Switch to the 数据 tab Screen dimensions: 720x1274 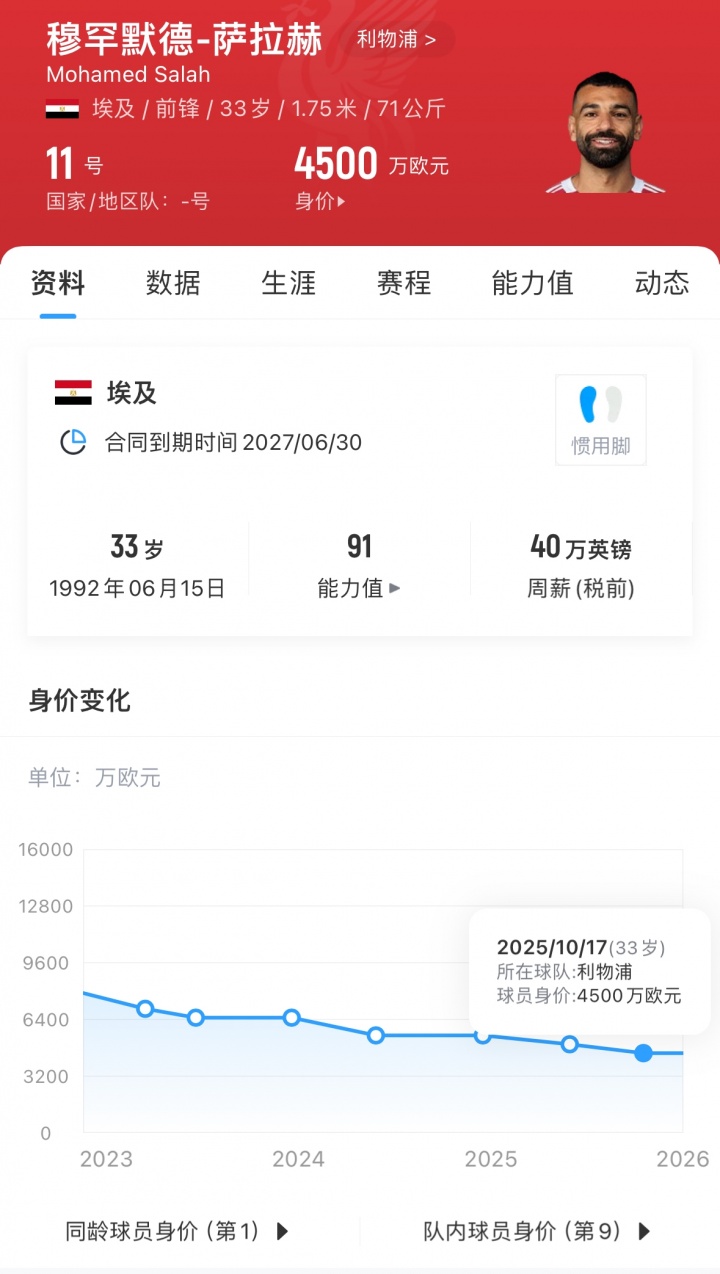[173, 283]
